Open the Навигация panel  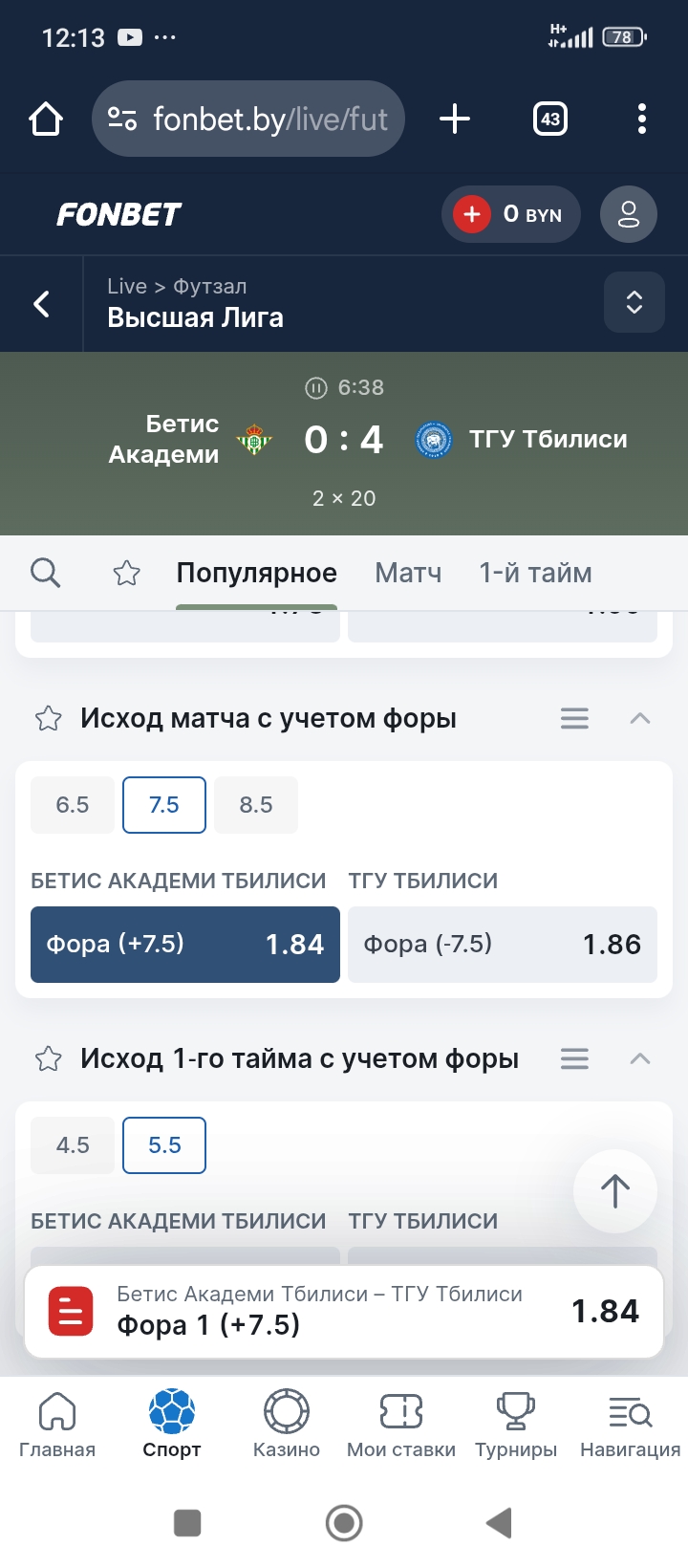tap(629, 1425)
